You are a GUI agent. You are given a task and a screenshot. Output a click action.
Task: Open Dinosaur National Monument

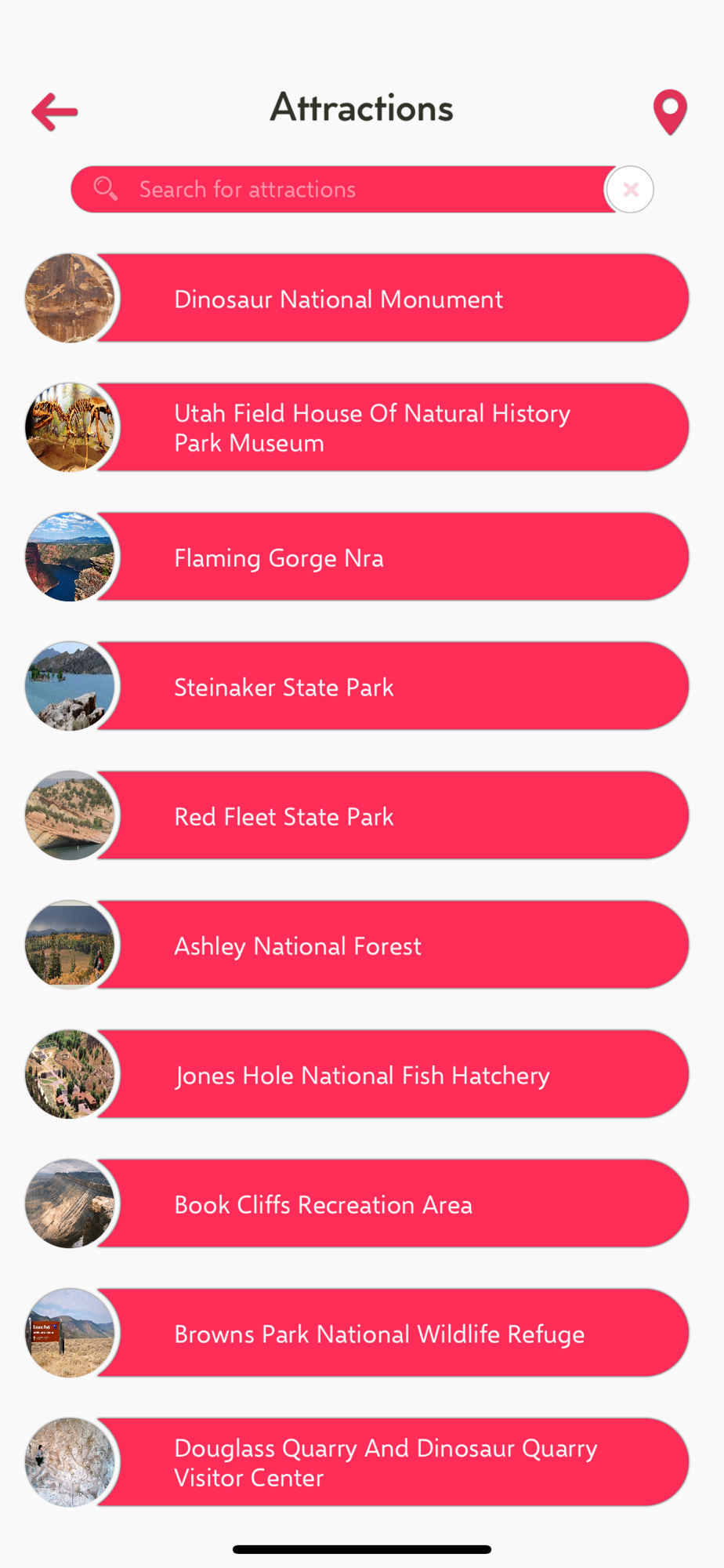tap(357, 298)
